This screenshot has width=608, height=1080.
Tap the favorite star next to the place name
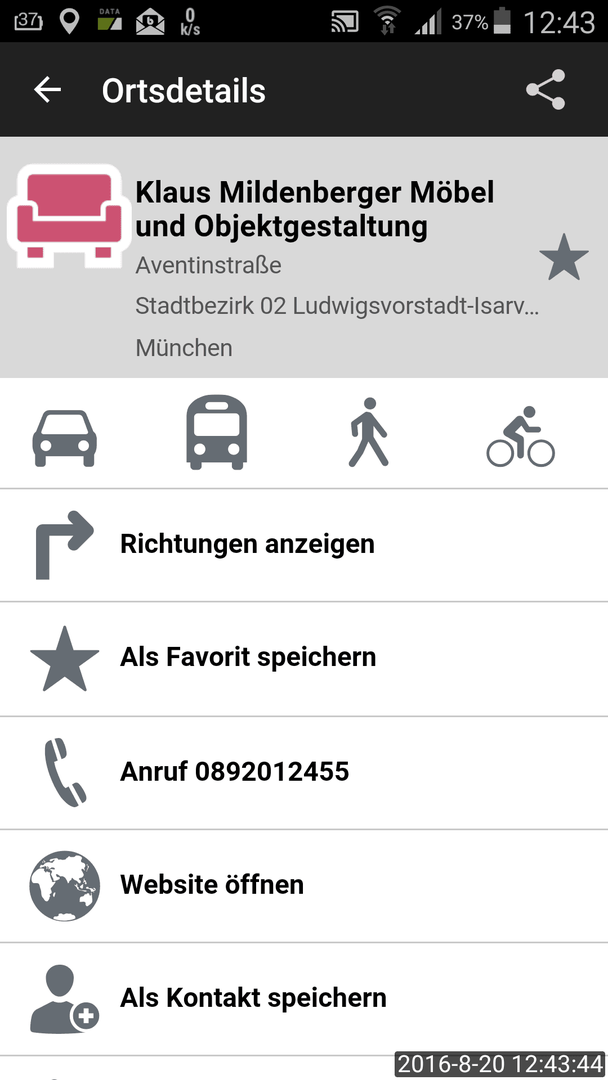coord(564,257)
